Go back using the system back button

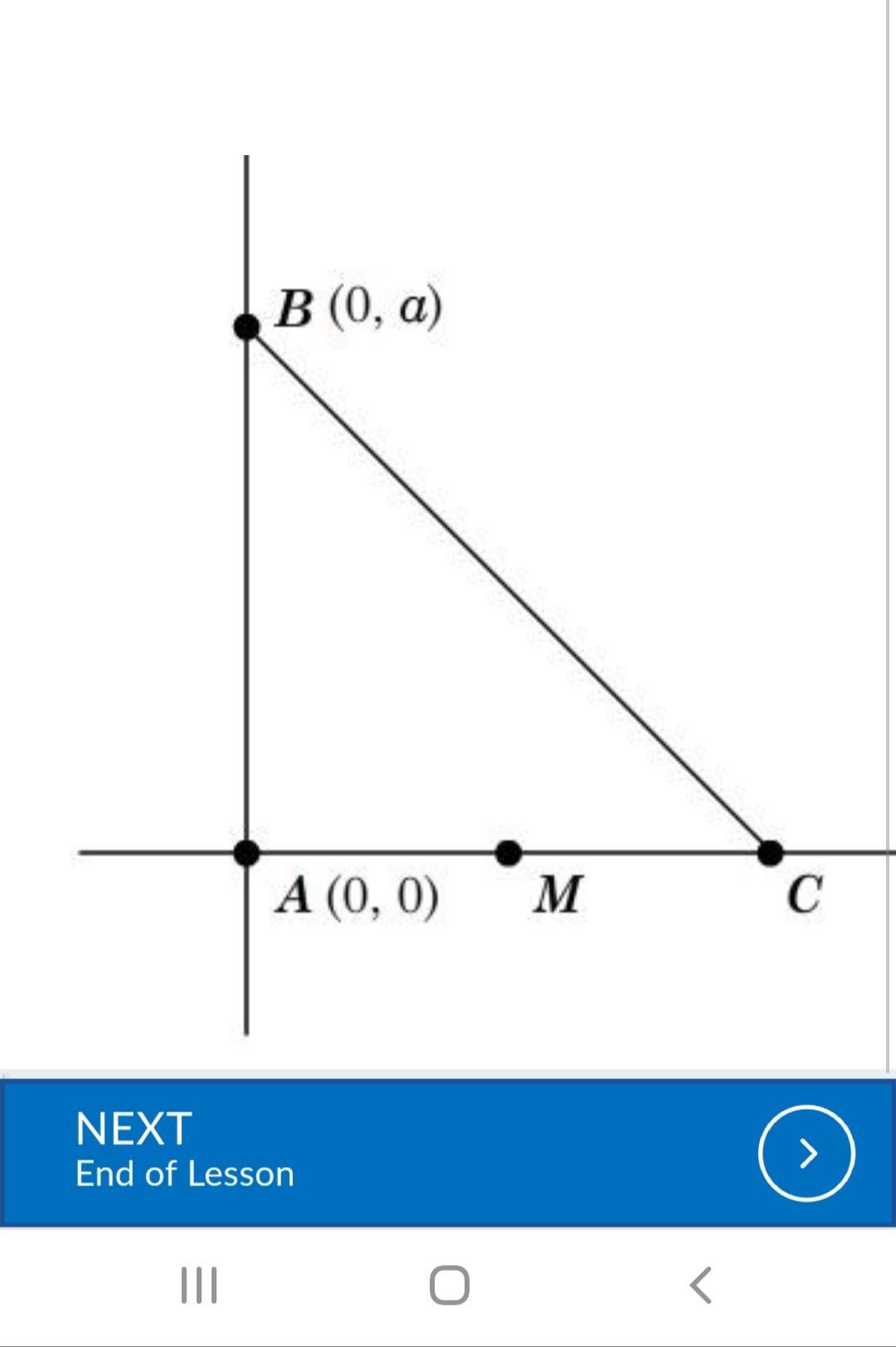[700, 1285]
